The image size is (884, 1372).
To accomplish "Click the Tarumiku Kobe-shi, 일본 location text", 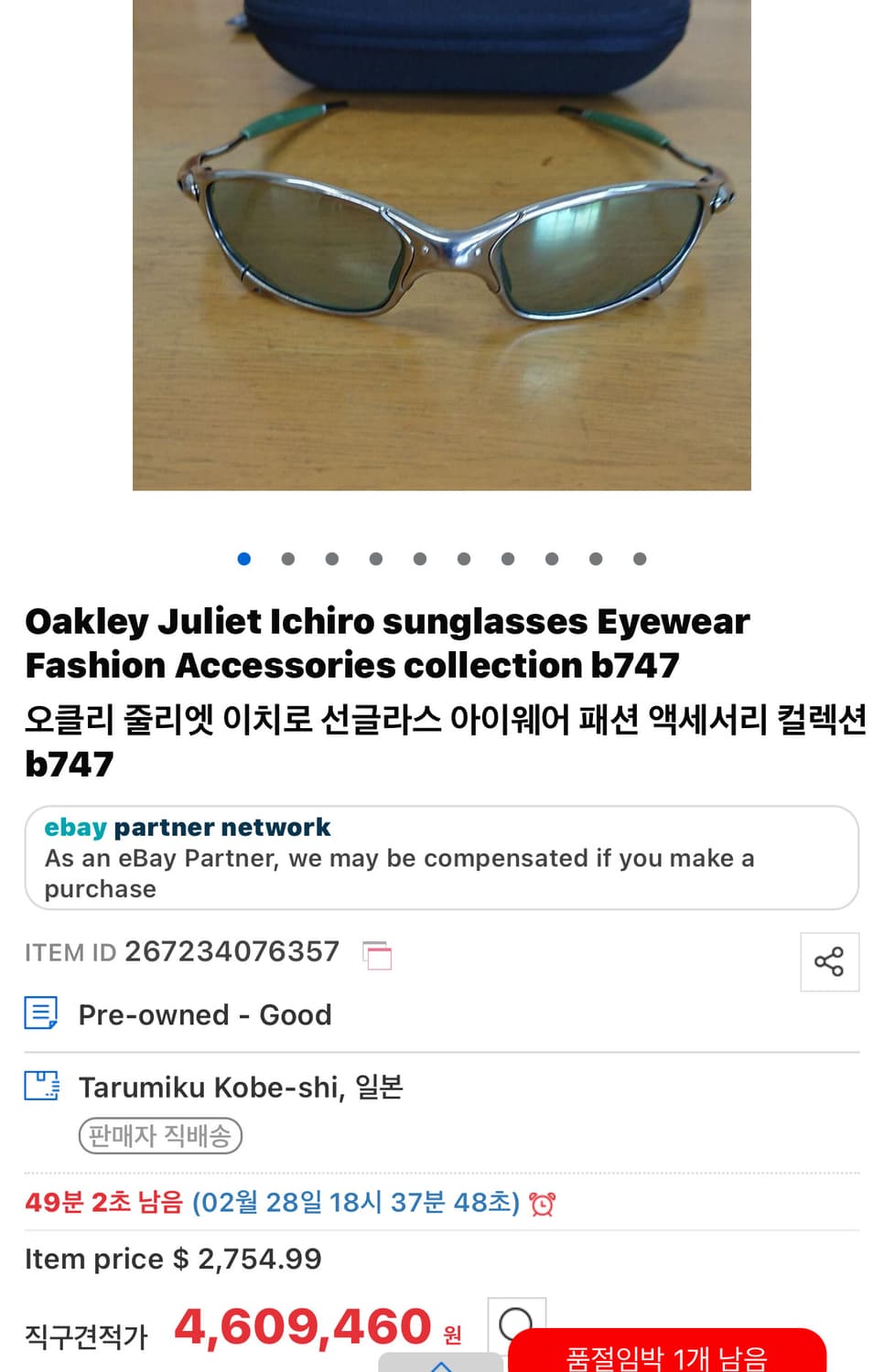I will point(241,1087).
